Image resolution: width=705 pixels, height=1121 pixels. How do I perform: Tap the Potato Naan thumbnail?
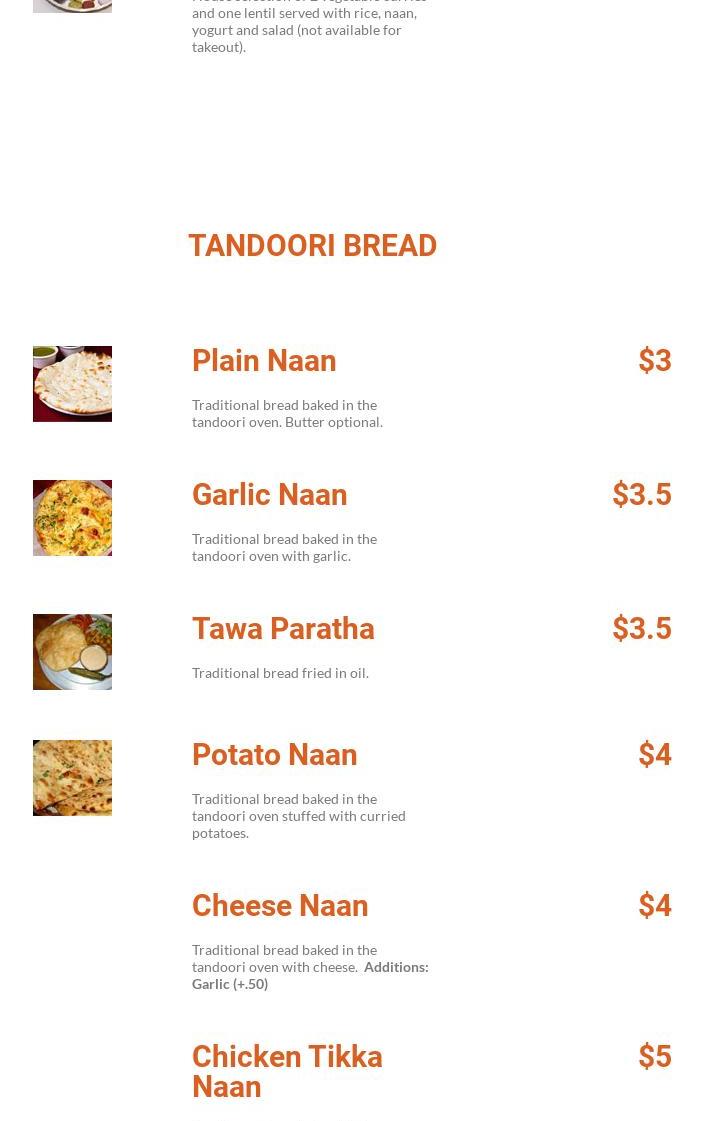tap(72, 778)
